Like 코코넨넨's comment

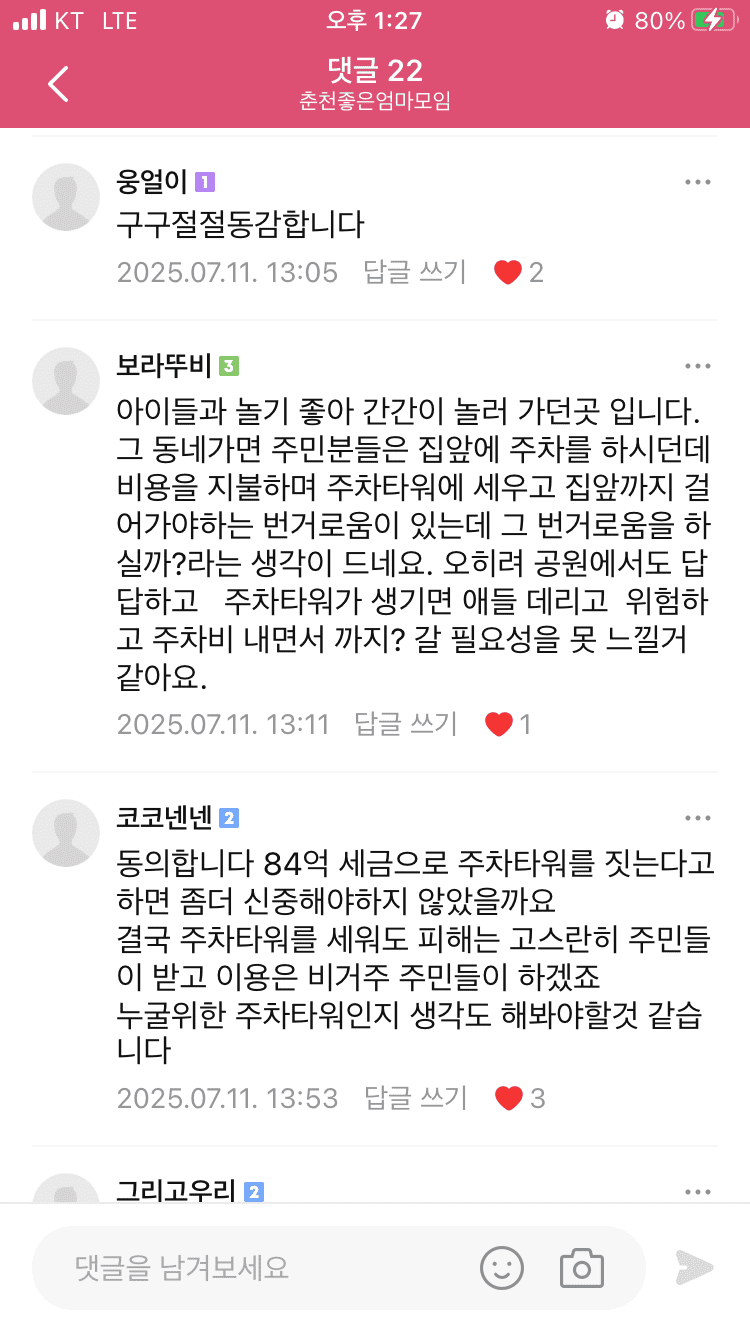click(x=509, y=1098)
